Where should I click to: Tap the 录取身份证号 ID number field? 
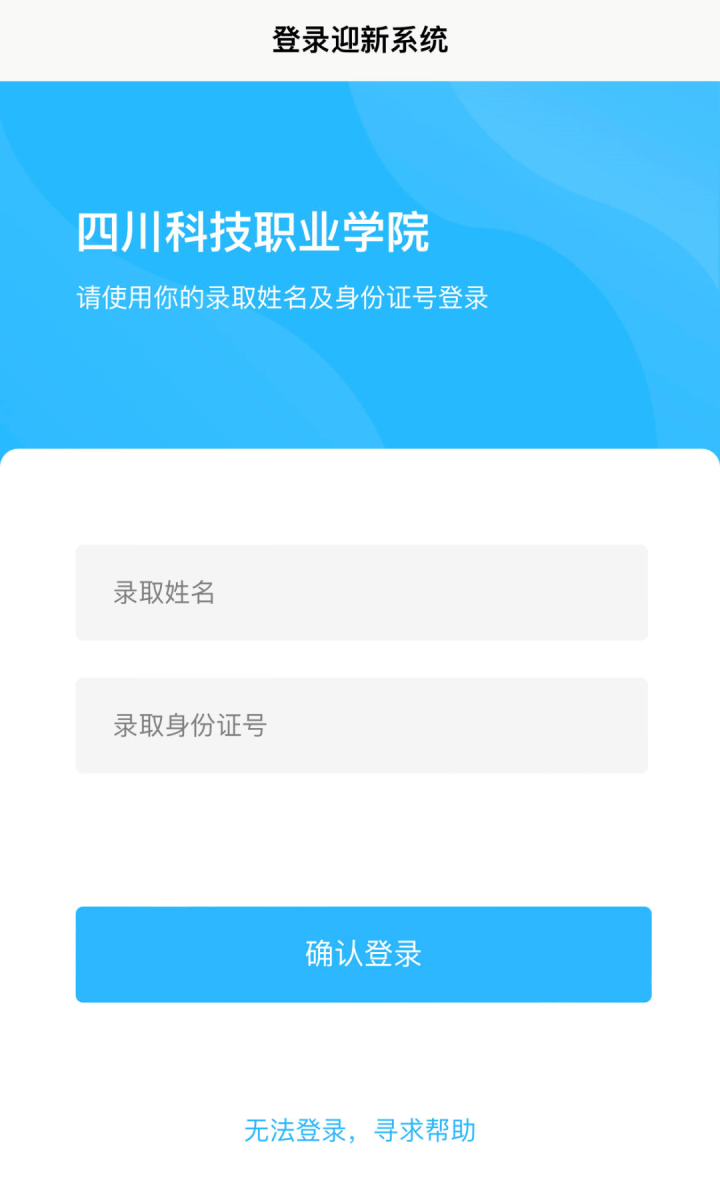tap(362, 726)
